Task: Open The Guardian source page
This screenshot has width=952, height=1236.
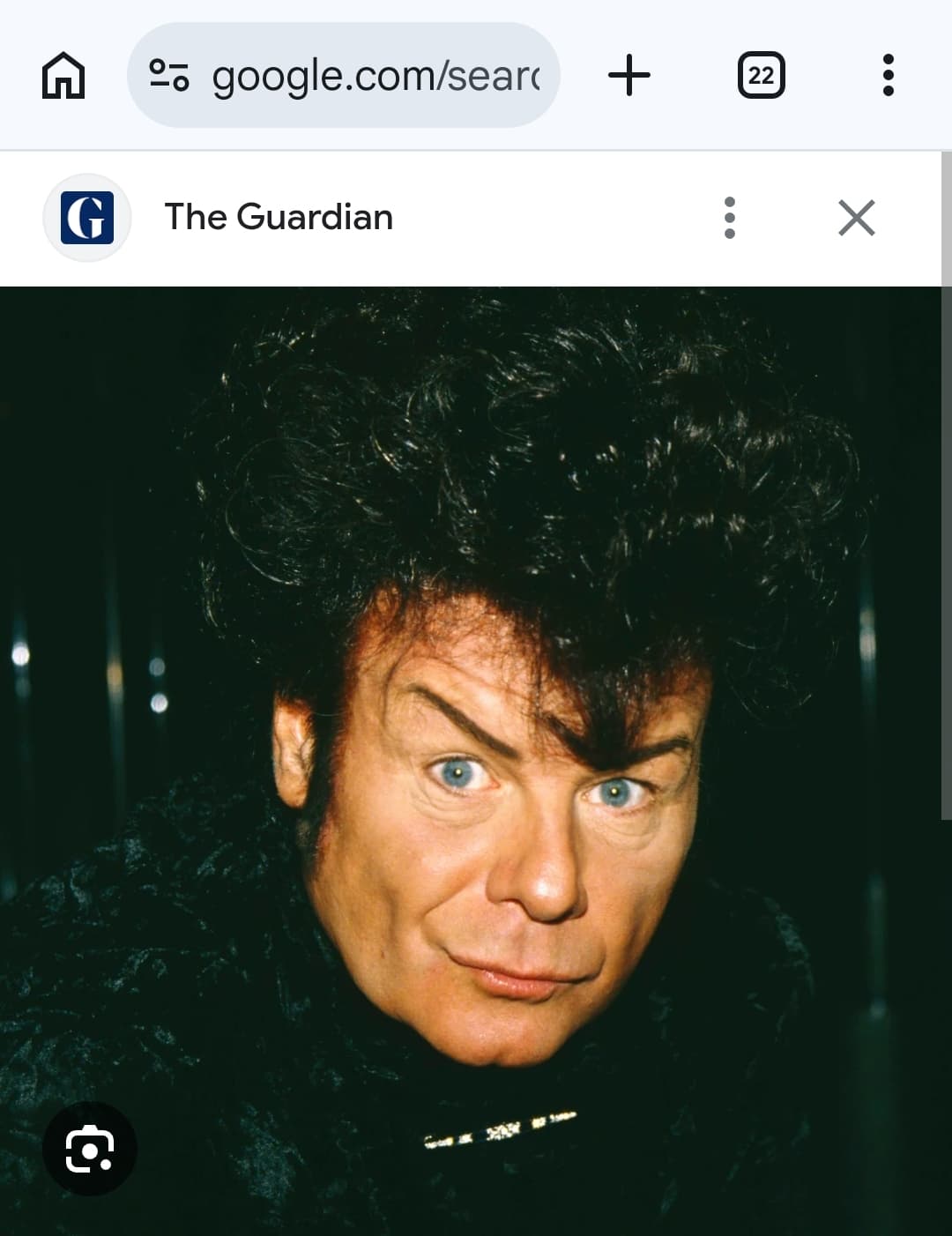Action: pos(278,218)
